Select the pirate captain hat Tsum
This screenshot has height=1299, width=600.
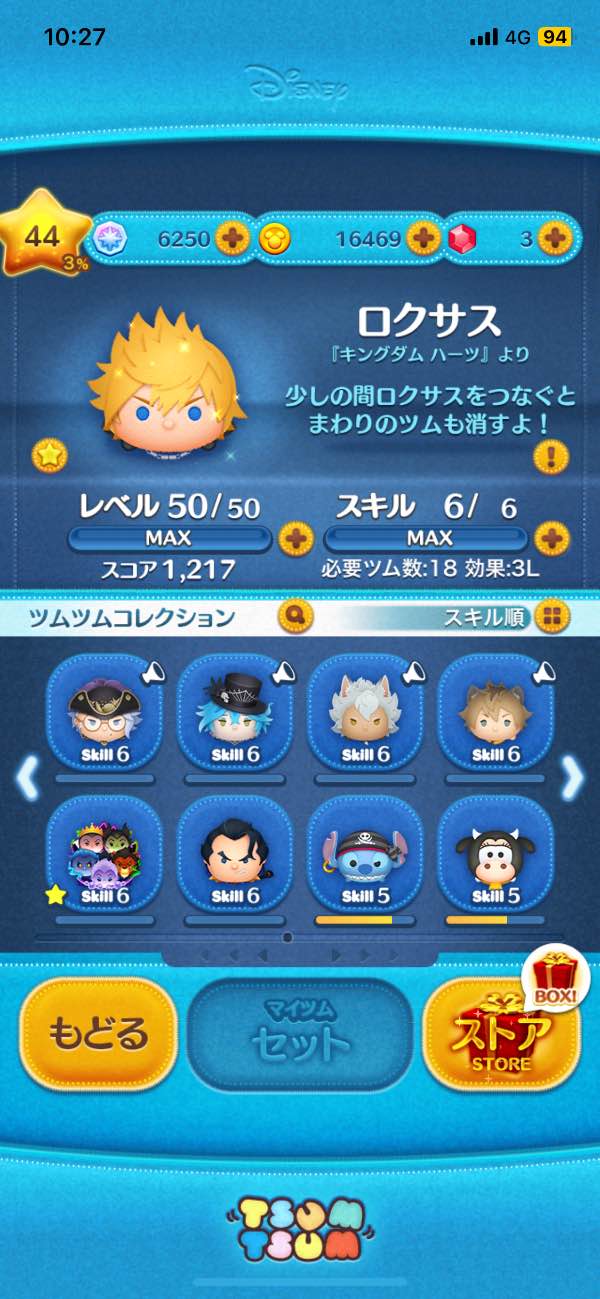click(103, 710)
